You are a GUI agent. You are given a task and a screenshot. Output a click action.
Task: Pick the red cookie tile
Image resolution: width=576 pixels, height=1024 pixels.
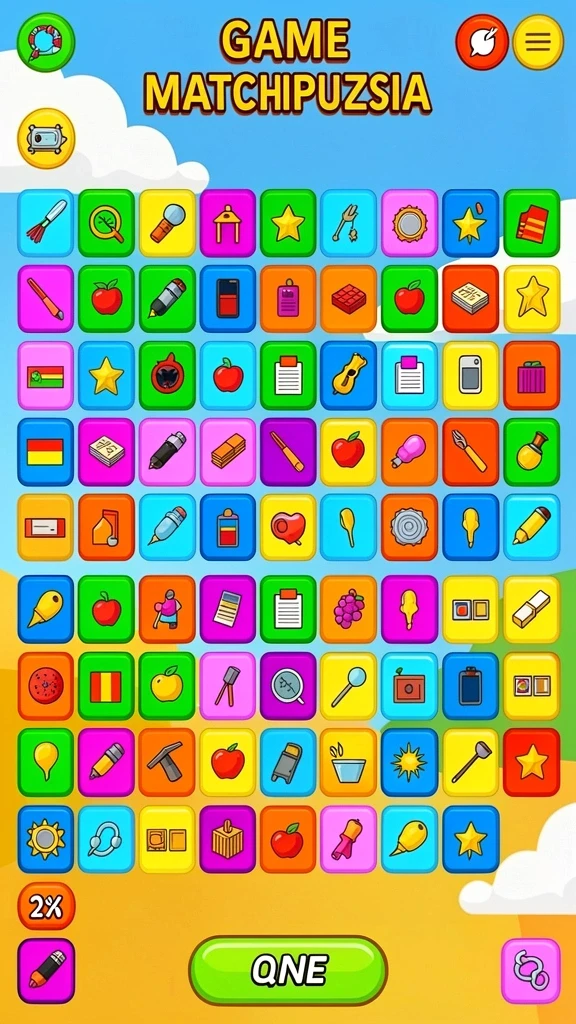(46, 686)
